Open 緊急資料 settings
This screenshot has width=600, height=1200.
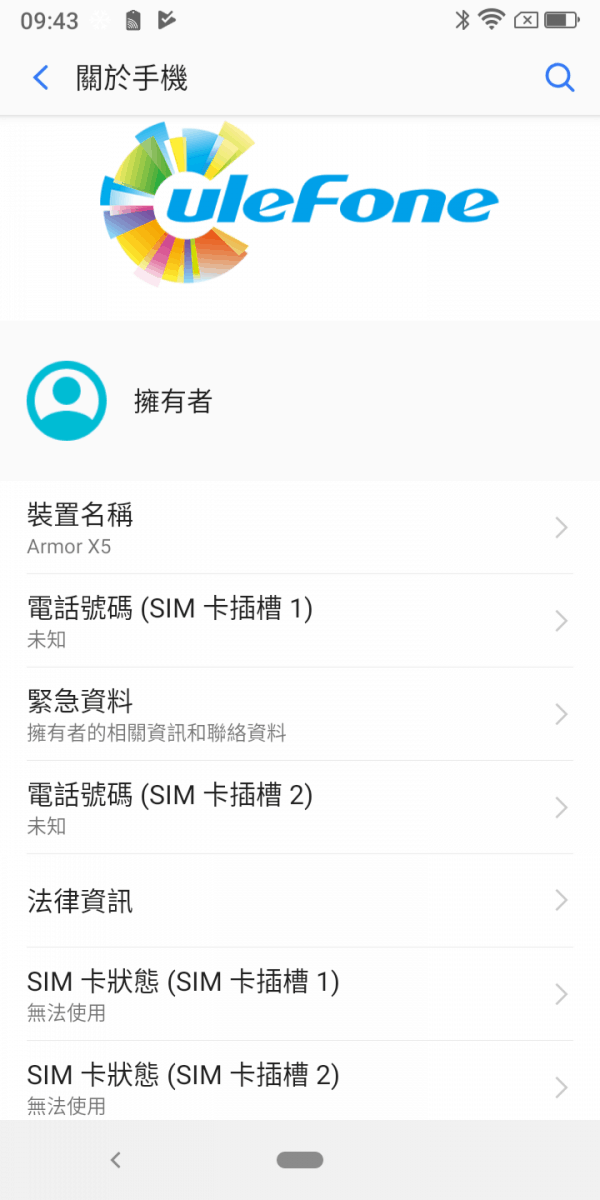point(300,714)
